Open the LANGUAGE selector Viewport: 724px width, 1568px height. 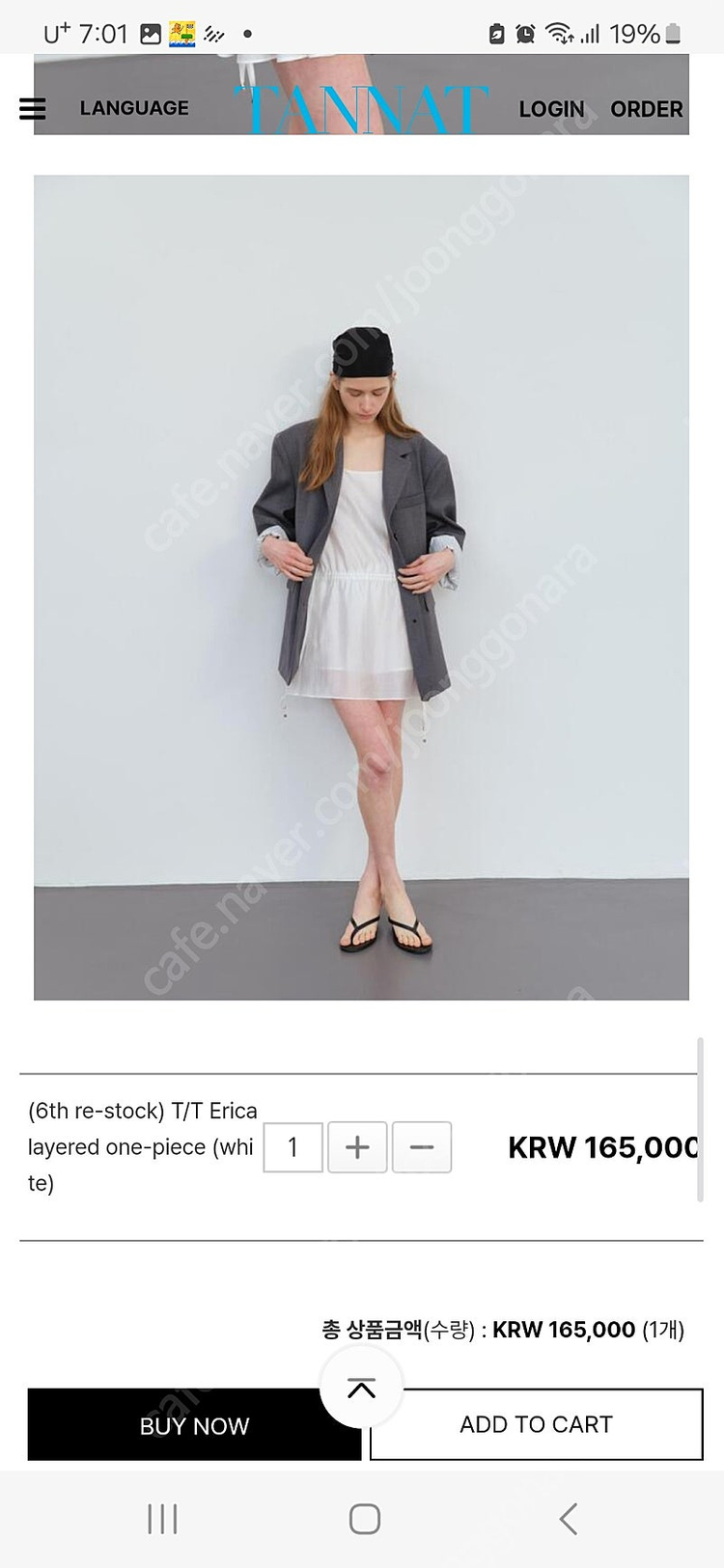click(134, 108)
